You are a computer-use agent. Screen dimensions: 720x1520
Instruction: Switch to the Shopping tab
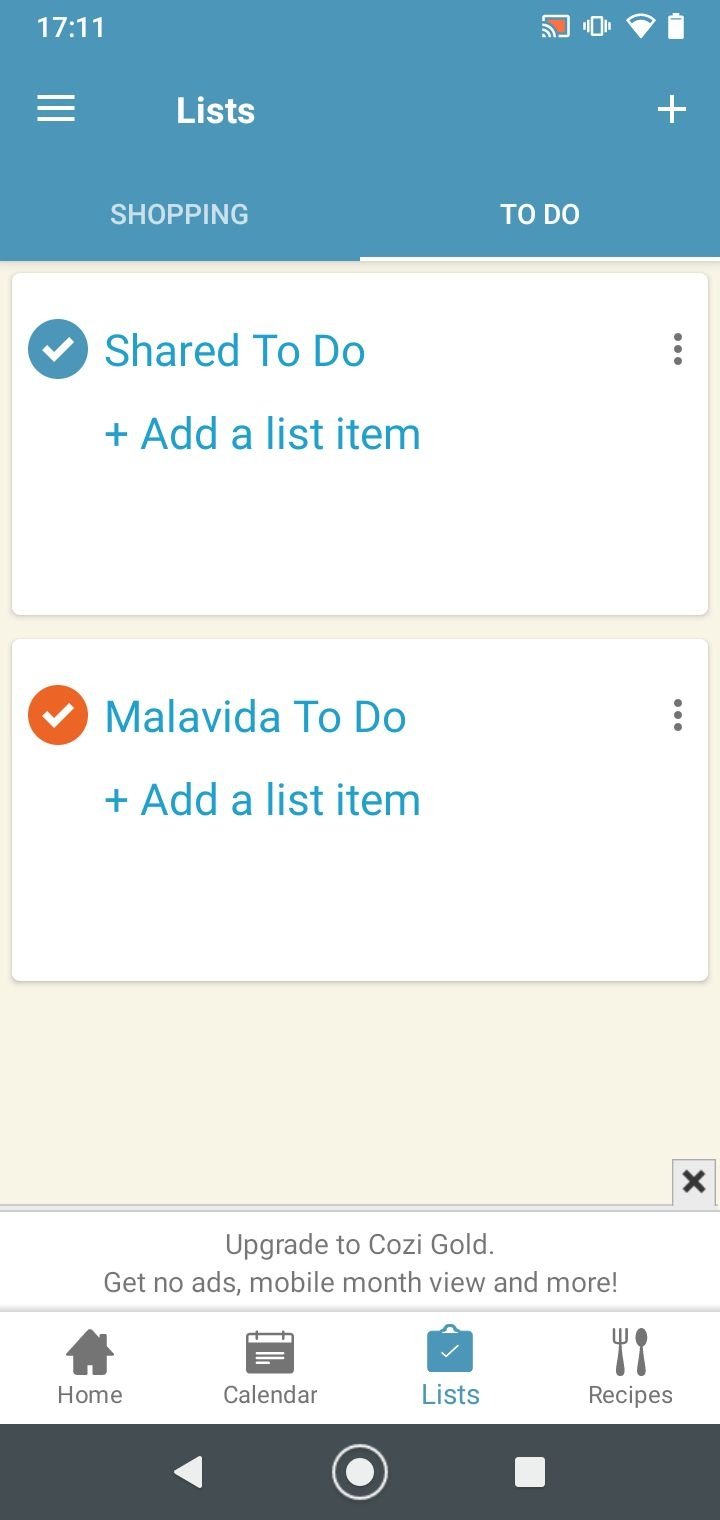point(179,214)
